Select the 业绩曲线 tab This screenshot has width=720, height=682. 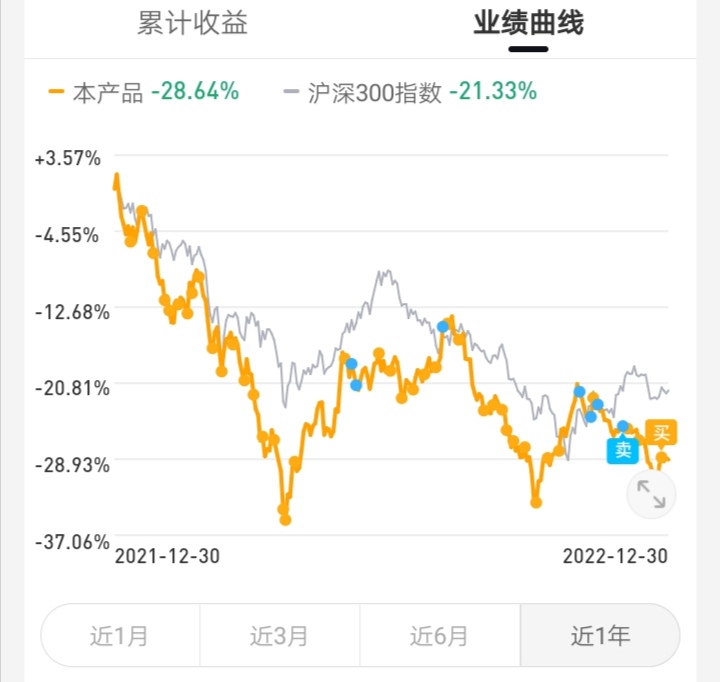[528, 24]
